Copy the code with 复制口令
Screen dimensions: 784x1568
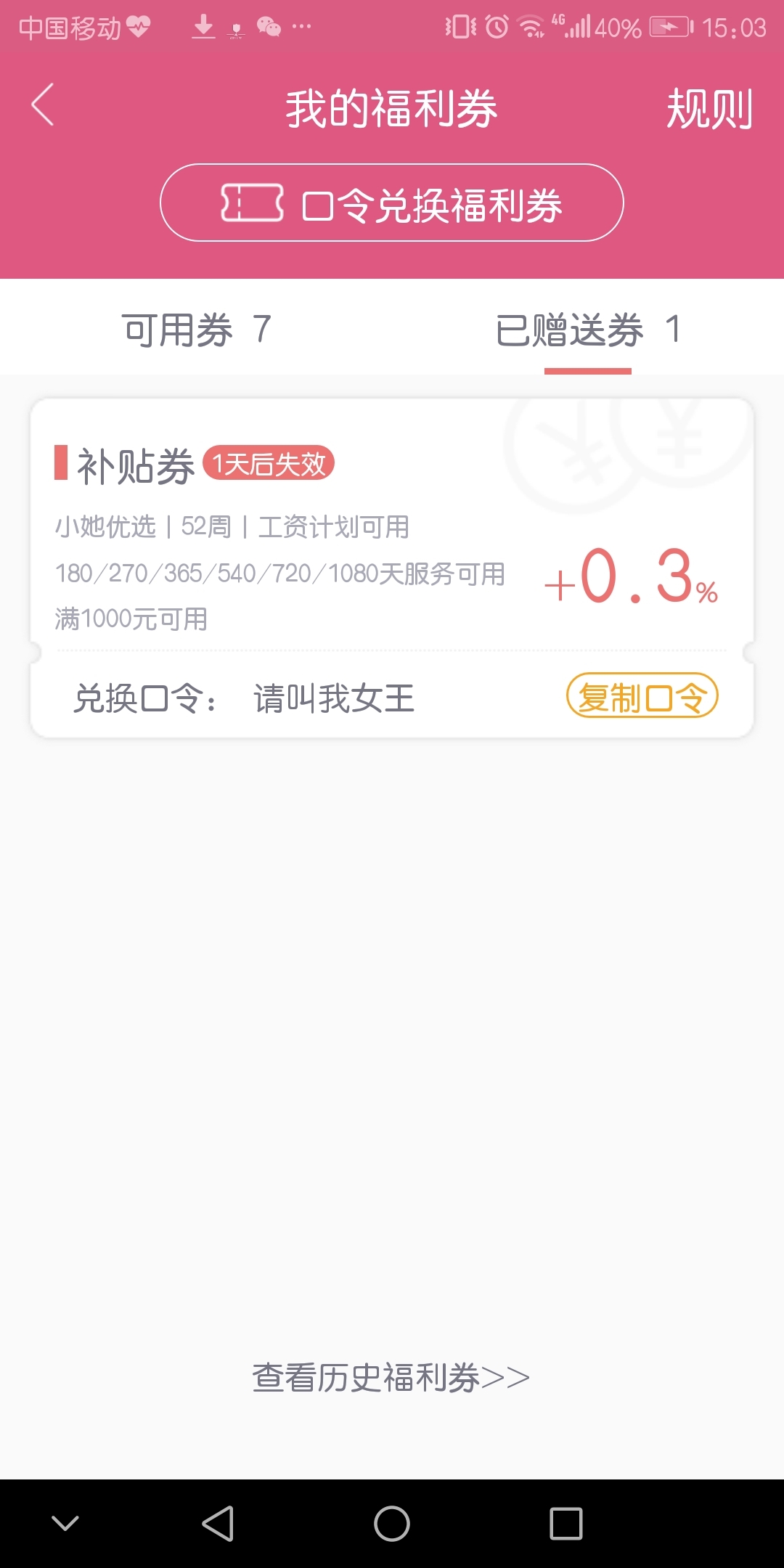click(x=642, y=696)
